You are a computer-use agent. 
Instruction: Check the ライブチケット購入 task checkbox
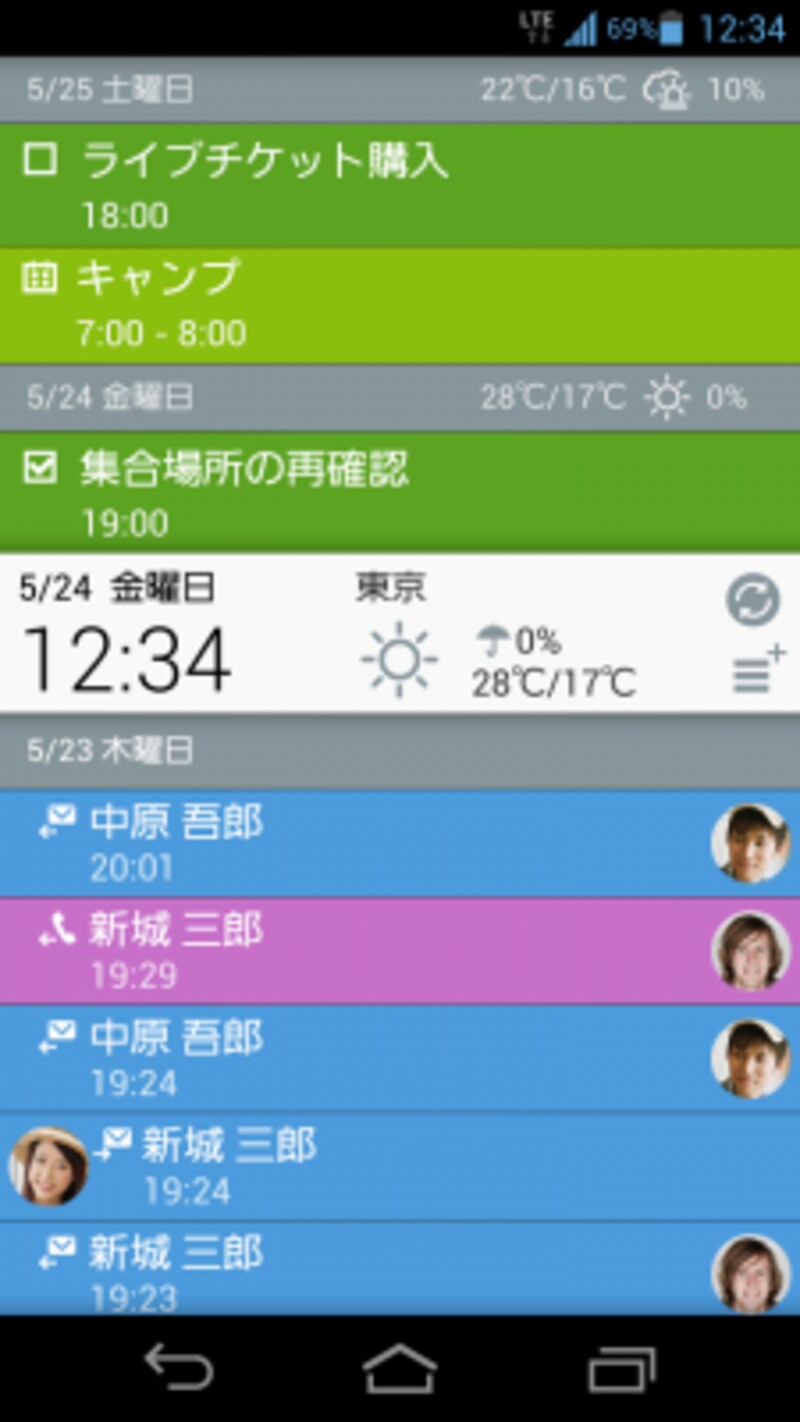[x=40, y=160]
